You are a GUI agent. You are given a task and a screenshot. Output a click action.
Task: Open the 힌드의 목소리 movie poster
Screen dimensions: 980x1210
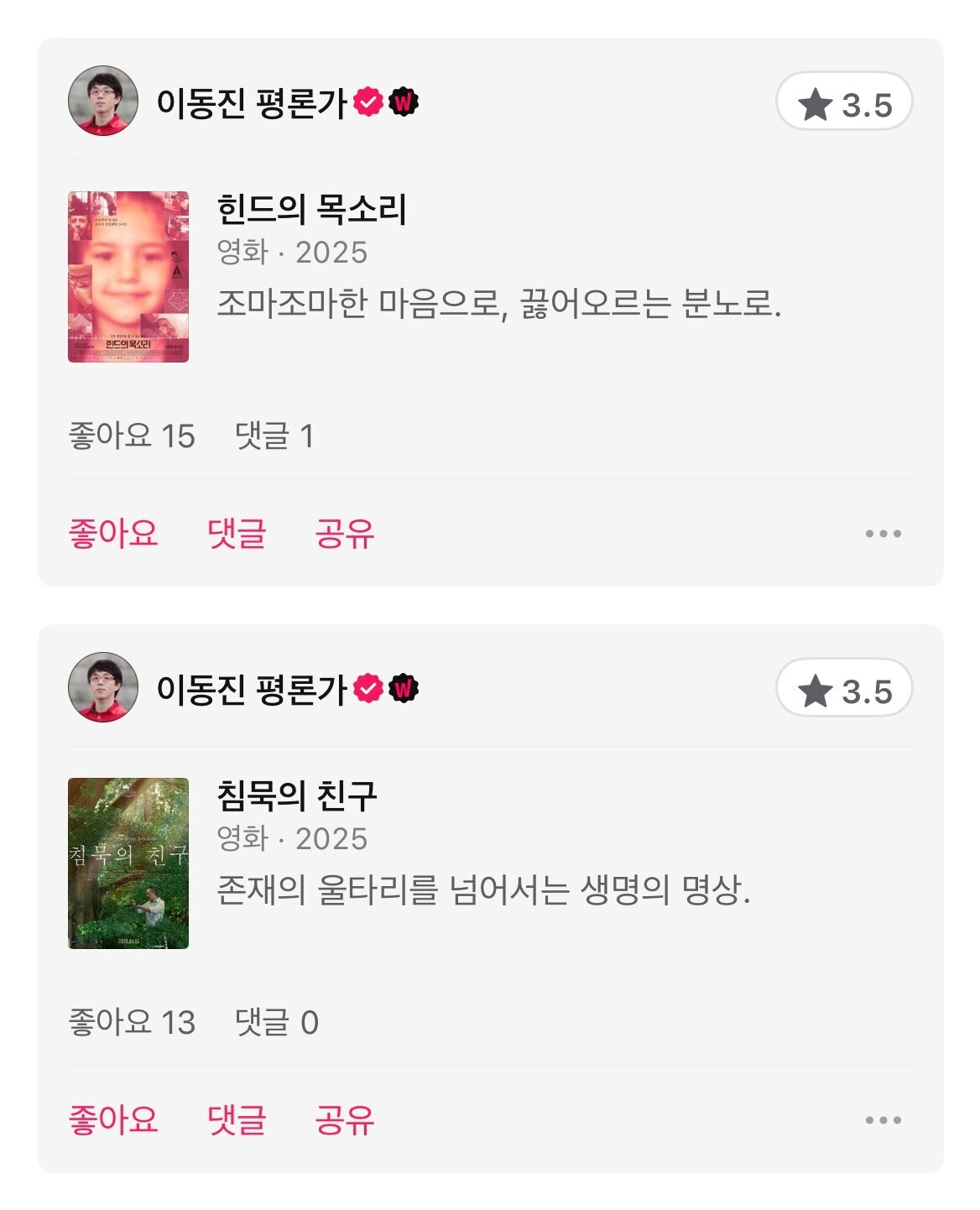click(x=128, y=277)
